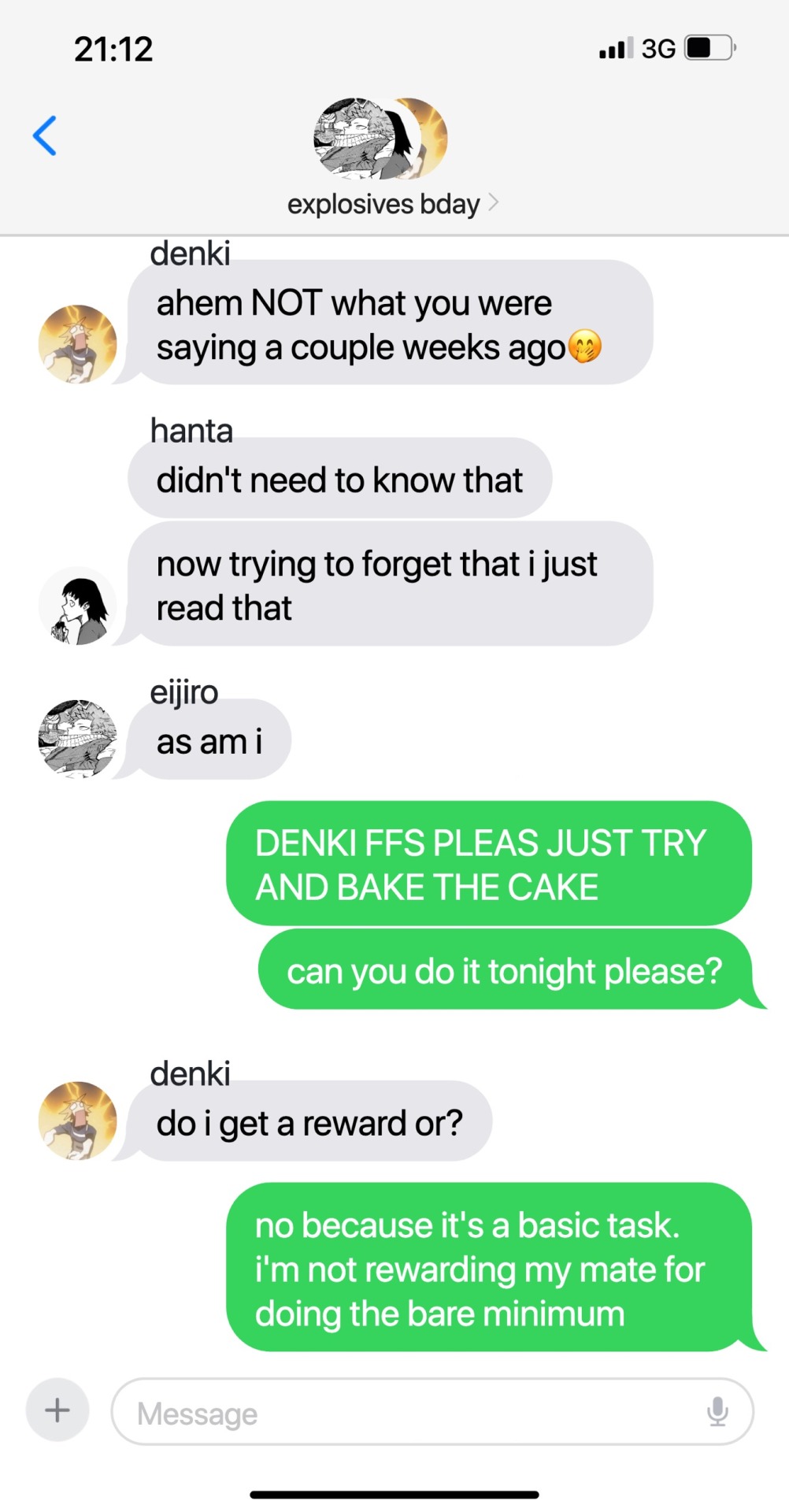The height and width of the screenshot is (1512, 789).
Task: Open the plus attachments menu
Action: tap(57, 1410)
